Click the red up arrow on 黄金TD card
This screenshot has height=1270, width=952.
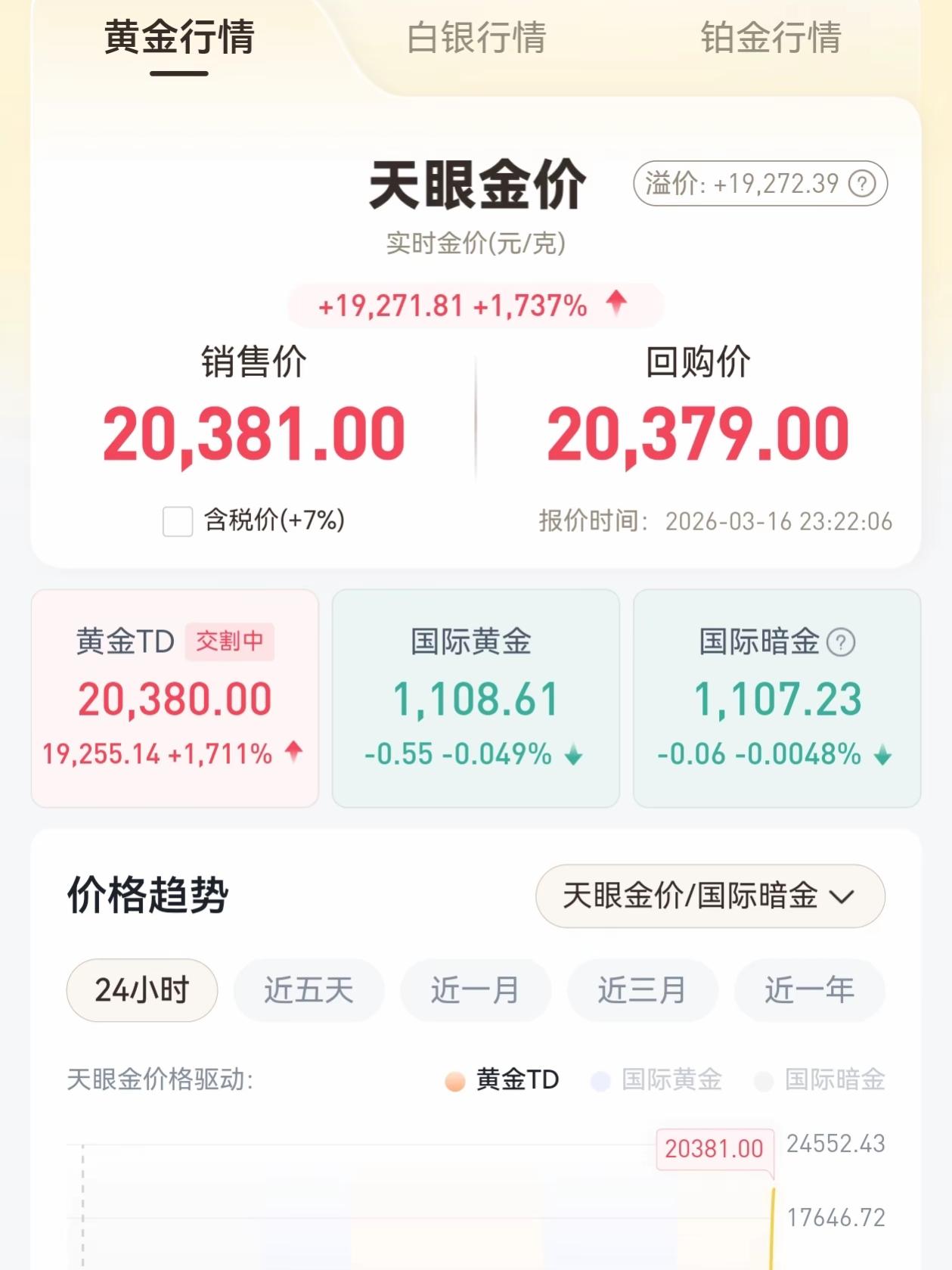click(294, 751)
